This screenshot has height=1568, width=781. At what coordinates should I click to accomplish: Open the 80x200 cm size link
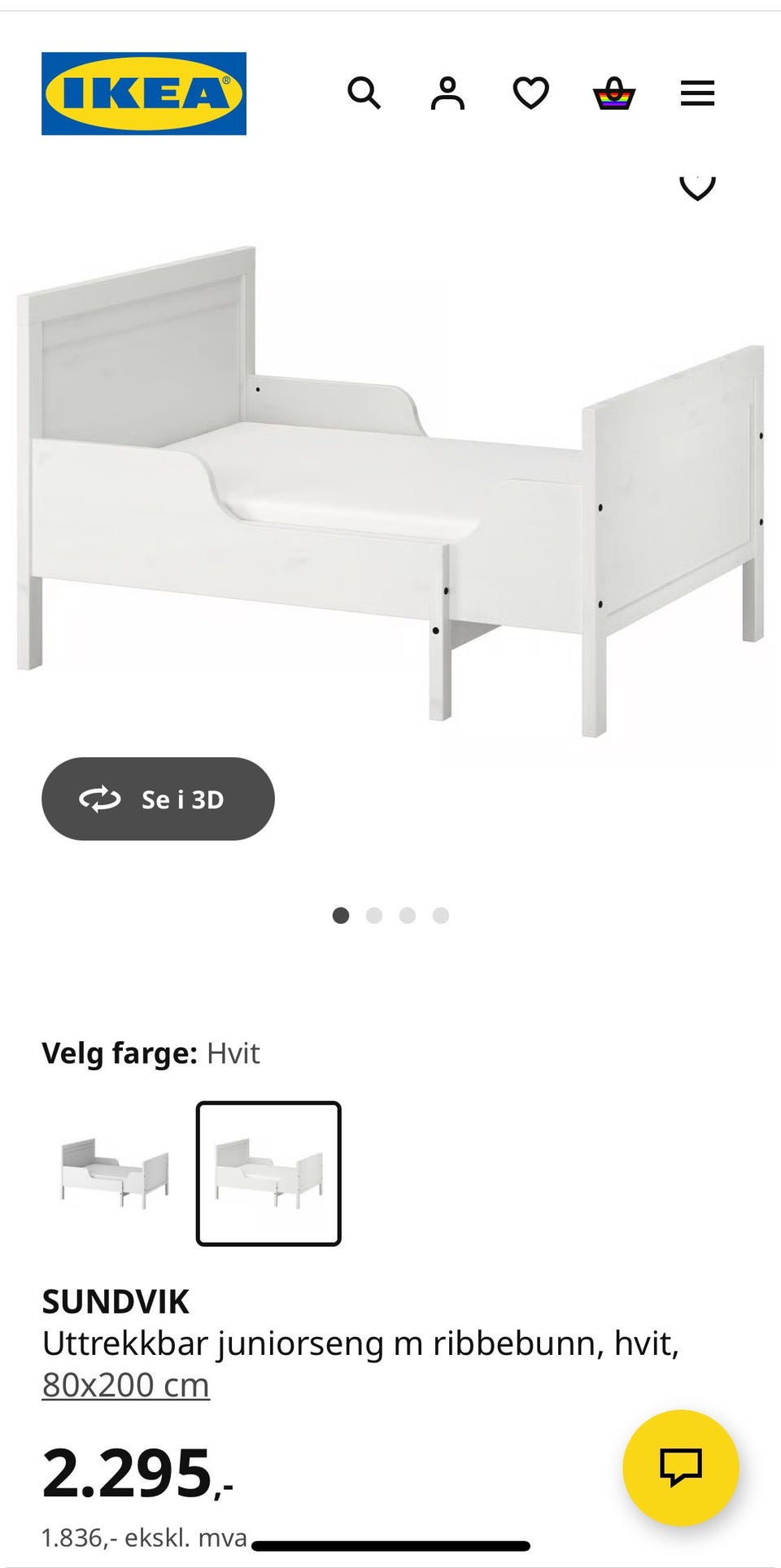(126, 1385)
